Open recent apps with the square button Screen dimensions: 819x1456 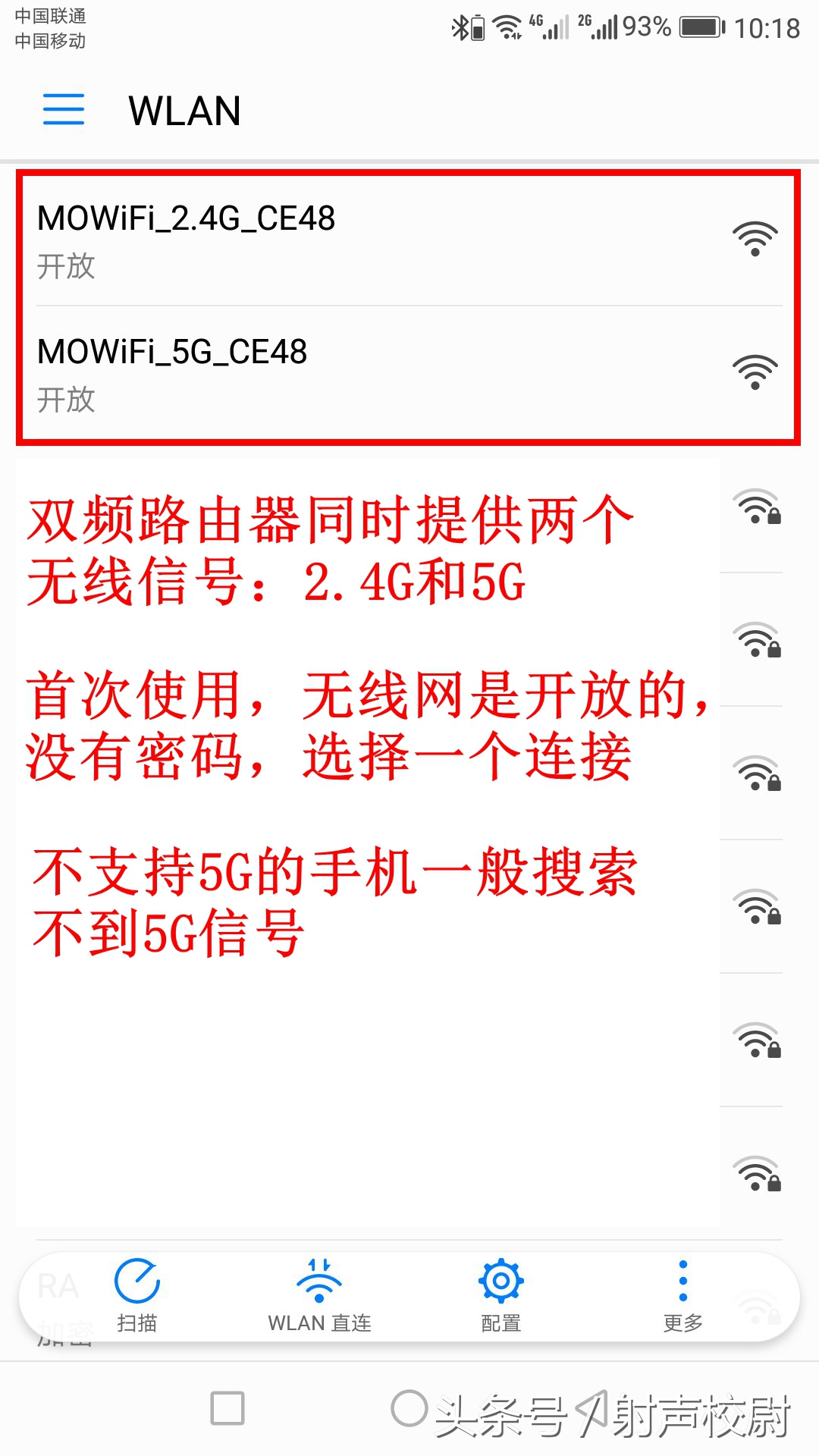click(227, 1409)
